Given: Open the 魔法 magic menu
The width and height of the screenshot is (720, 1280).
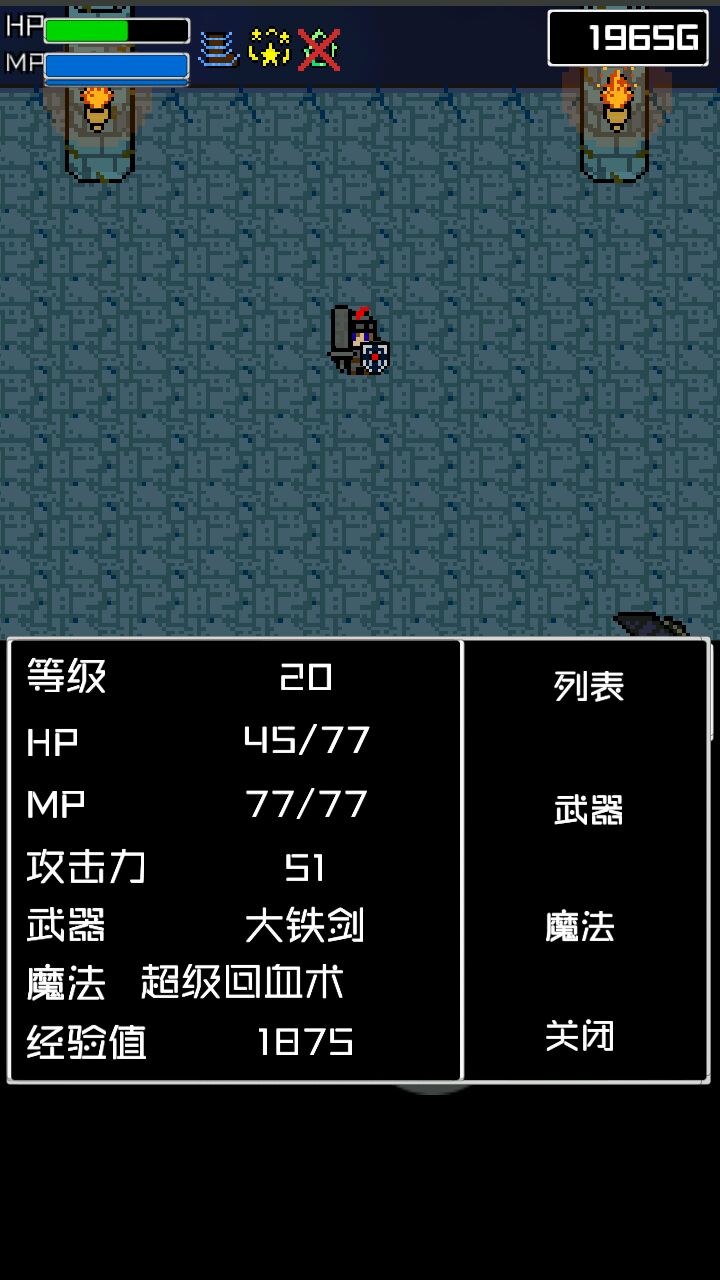Looking at the screenshot, I should click(x=580, y=926).
